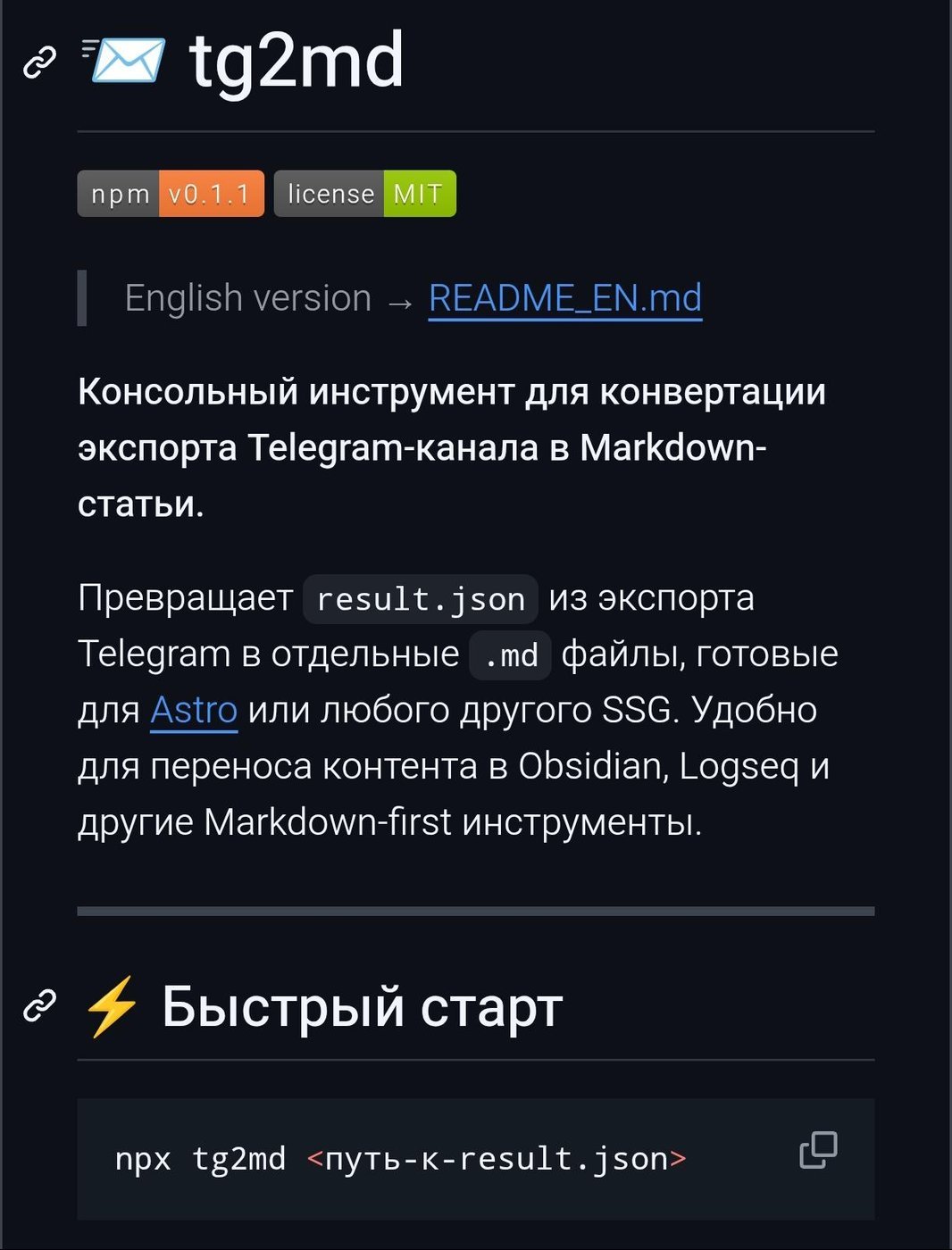Viewport: 952px width, 1250px height.
Task: Tap anchor link icon beside tg2md heading
Action: [39, 62]
